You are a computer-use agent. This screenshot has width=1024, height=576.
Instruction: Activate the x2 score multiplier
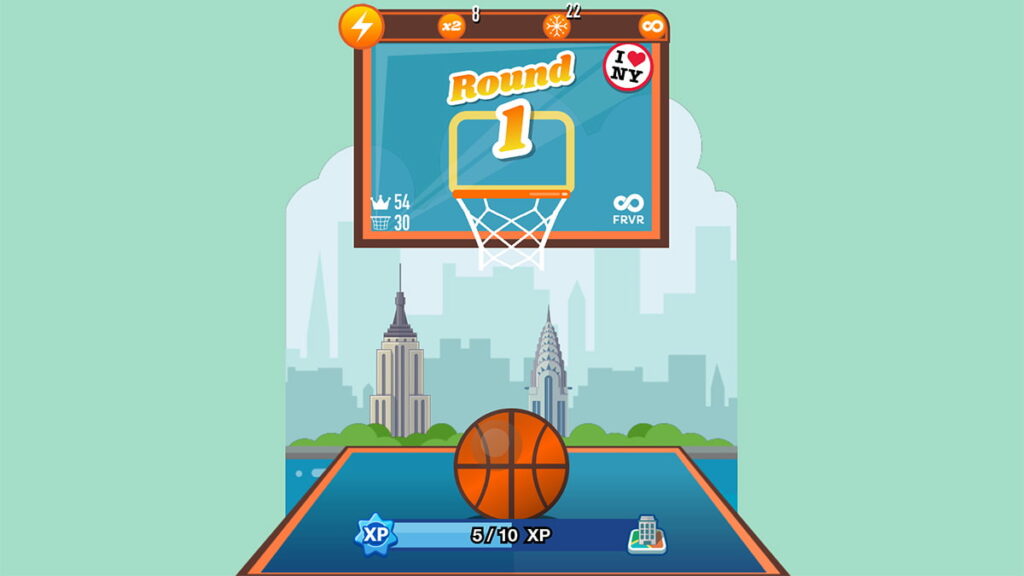(452, 27)
